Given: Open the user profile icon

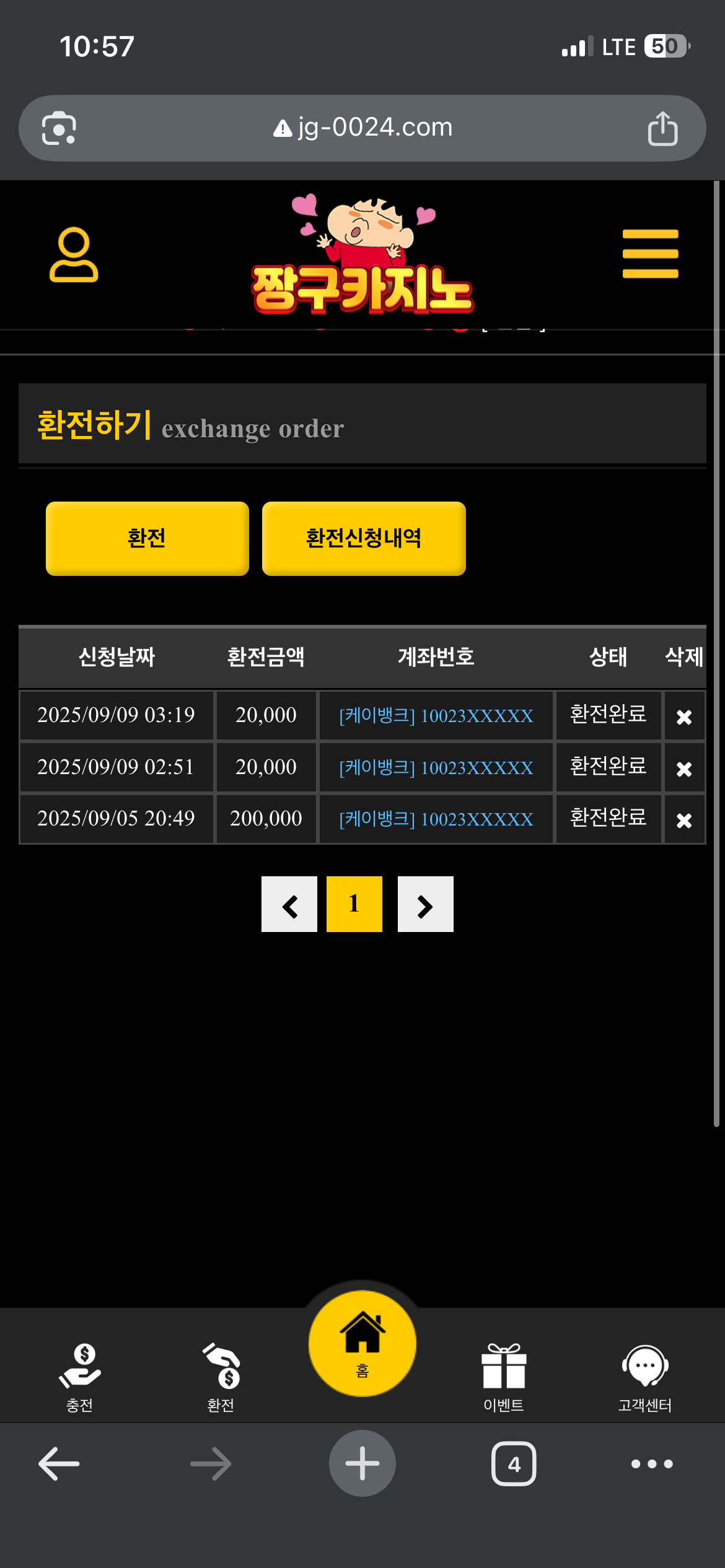Looking at the screenshot, I should (74, 255).
